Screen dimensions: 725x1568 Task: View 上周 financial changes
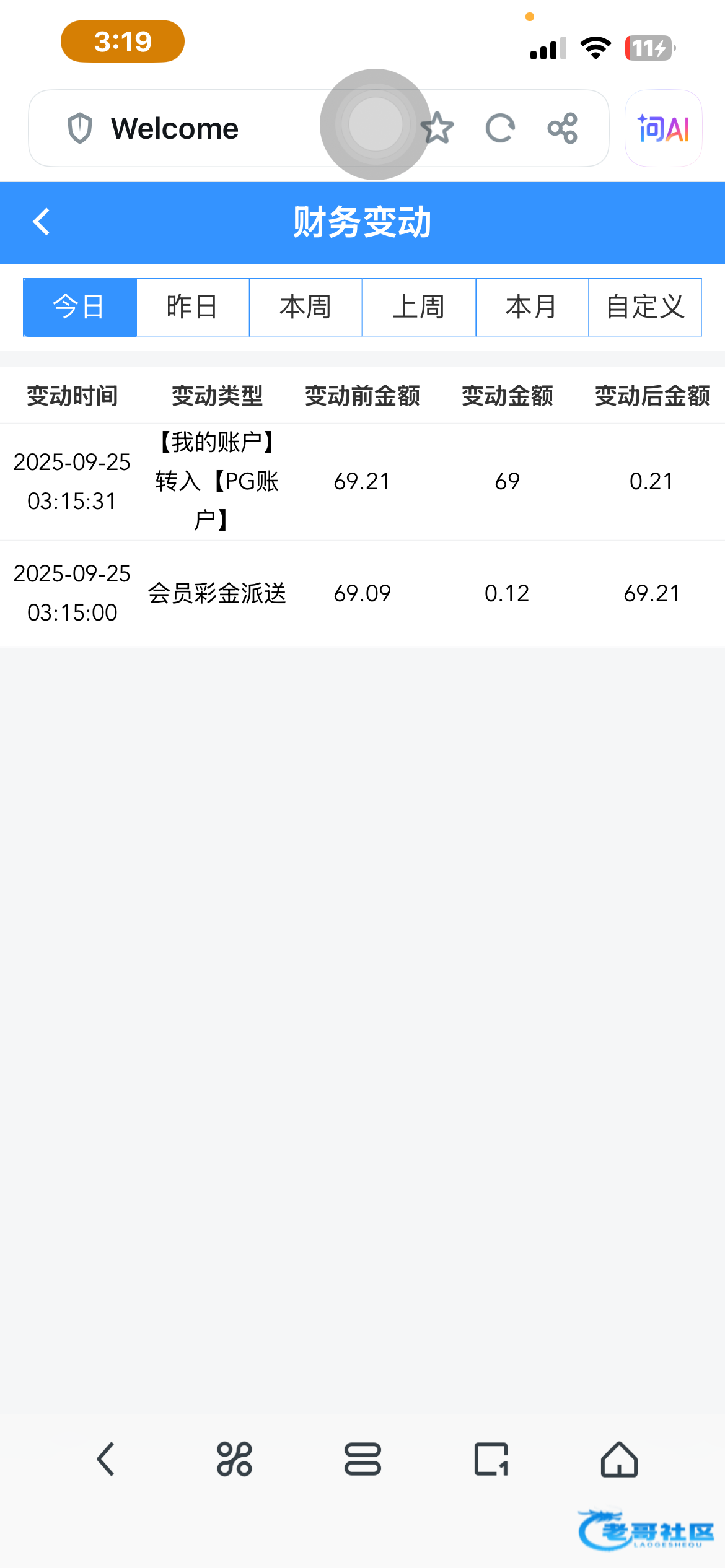pos(419,307)
